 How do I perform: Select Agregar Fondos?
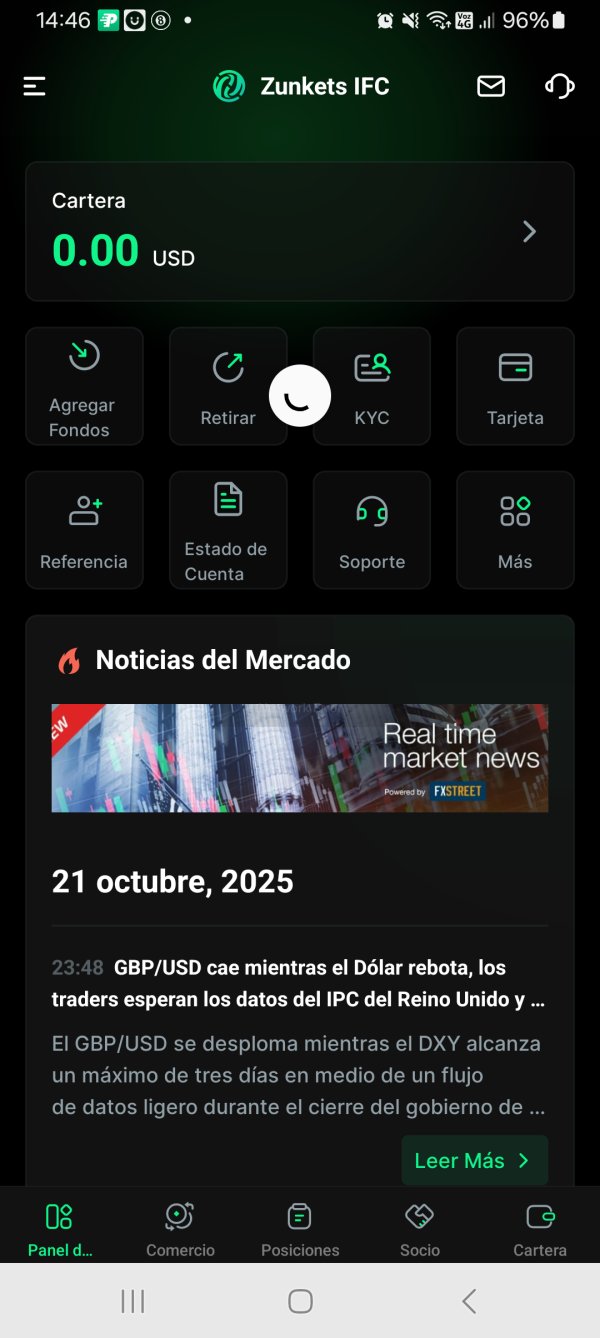84,386
